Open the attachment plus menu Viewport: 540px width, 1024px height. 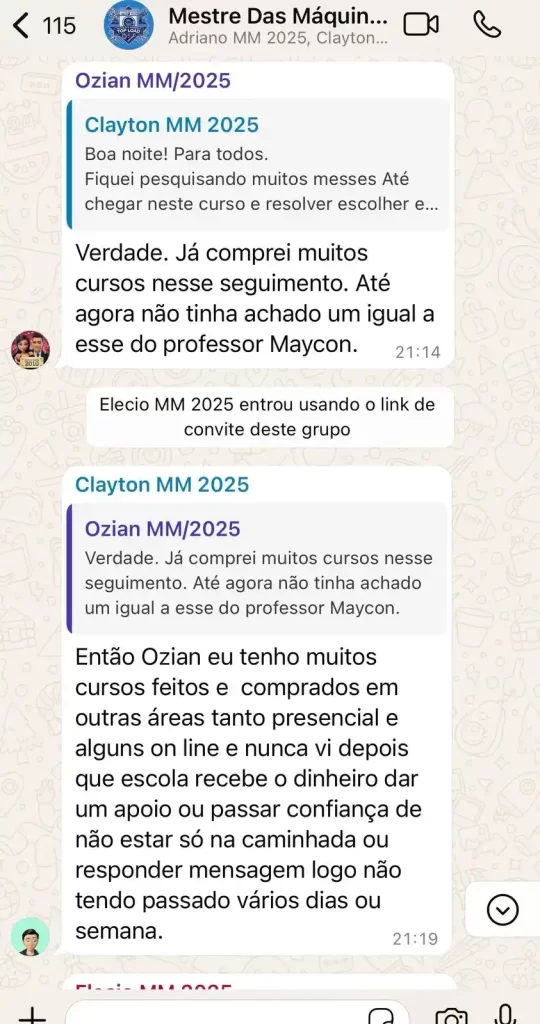31,1014
